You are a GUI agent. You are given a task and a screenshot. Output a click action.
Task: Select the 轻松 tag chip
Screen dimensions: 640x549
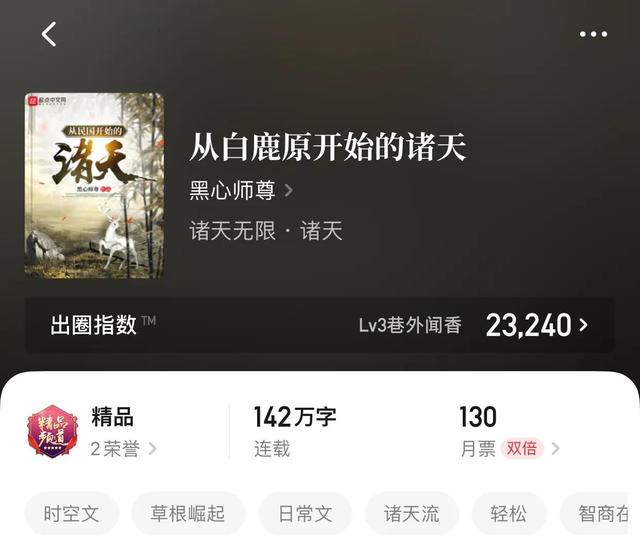(509, 514)
